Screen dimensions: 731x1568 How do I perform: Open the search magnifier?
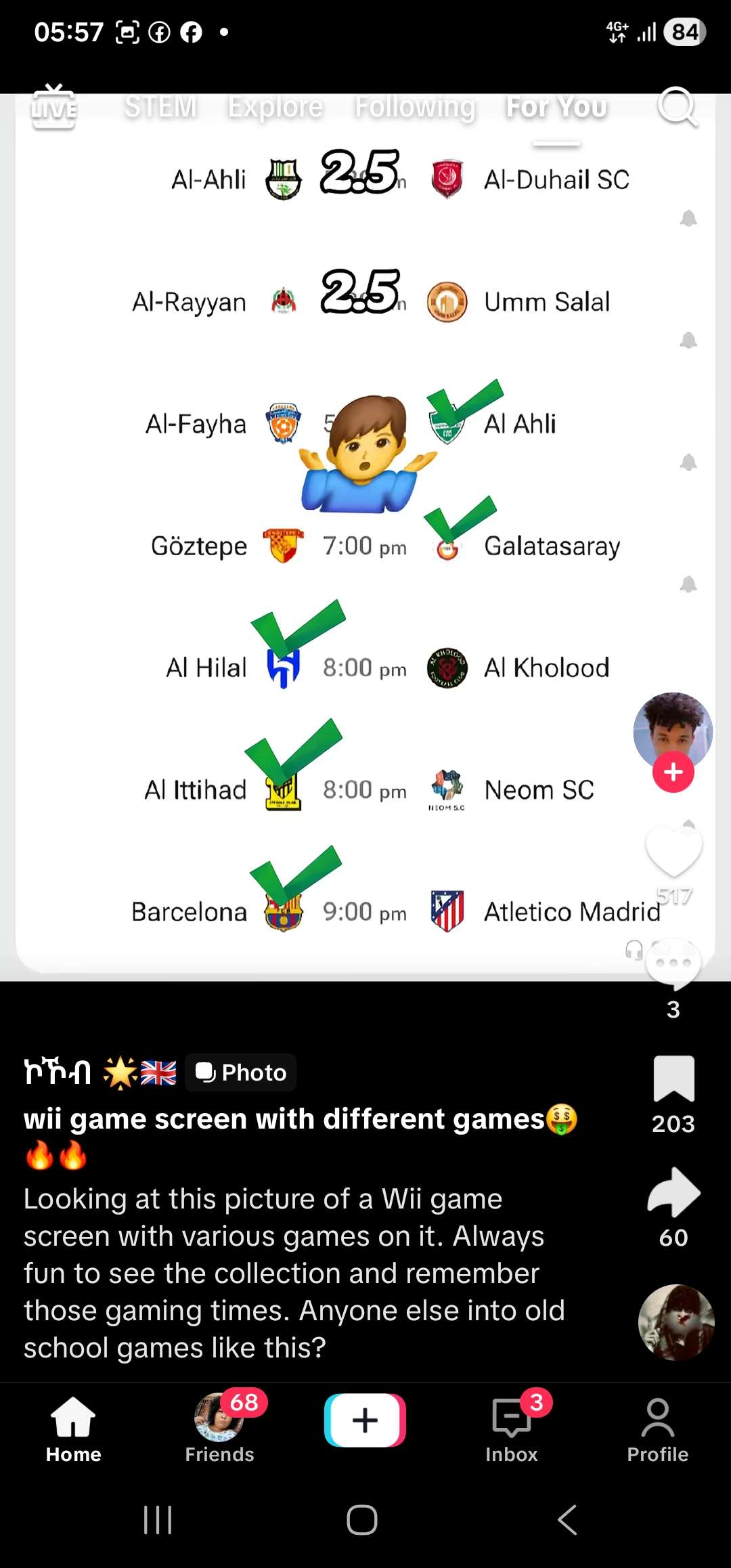[676, 107]
